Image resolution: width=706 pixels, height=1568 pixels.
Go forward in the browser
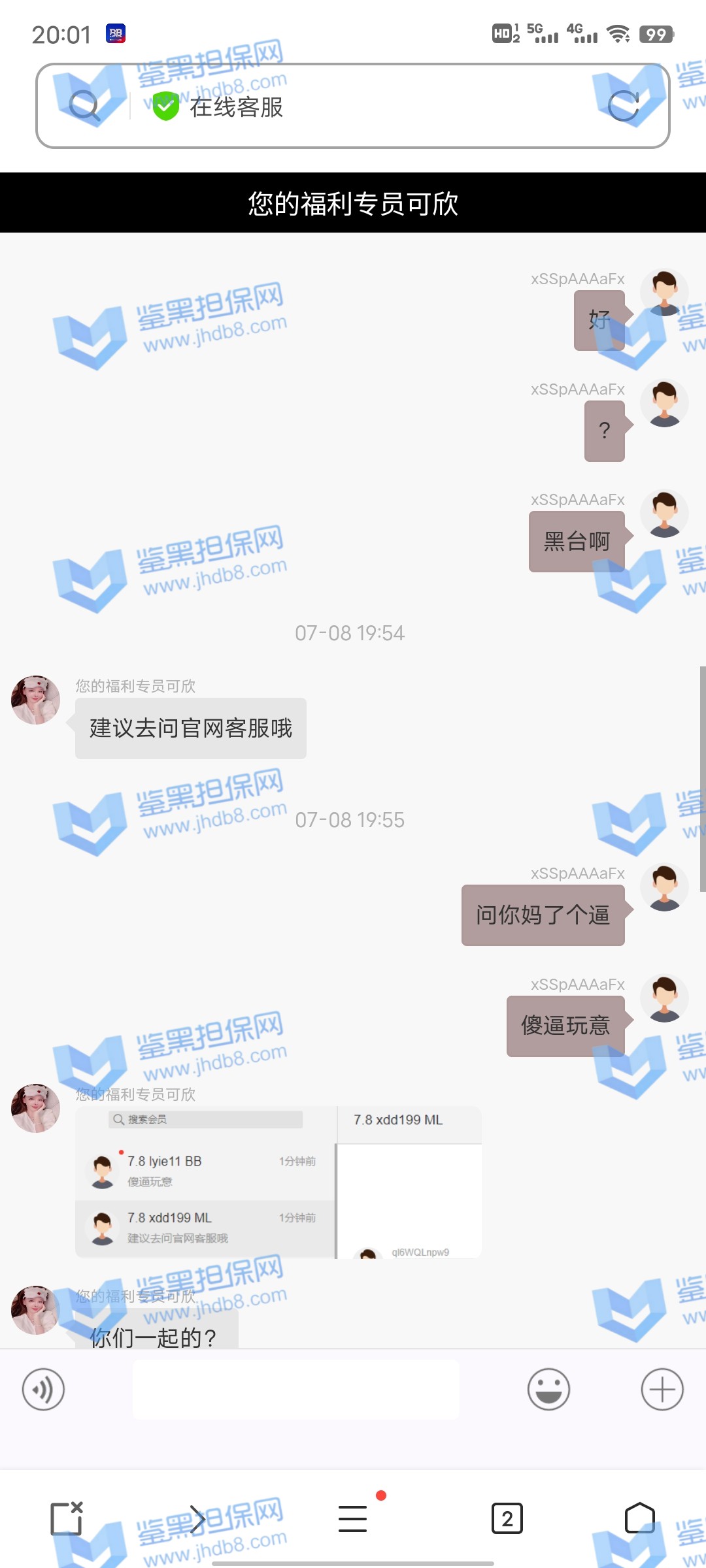tap(197, 1518)
